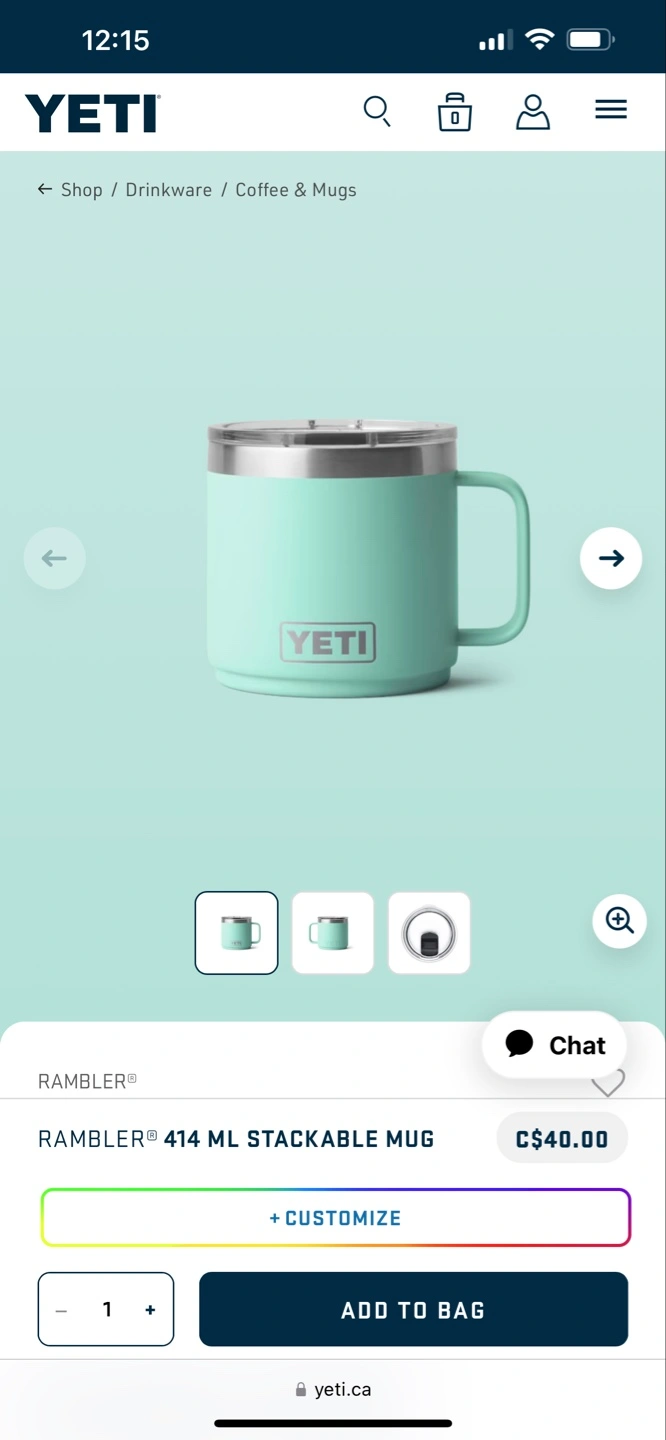Add mug to wishlist heart
Viewport: 666px width, 1440px height.
tap(608, 1084)
